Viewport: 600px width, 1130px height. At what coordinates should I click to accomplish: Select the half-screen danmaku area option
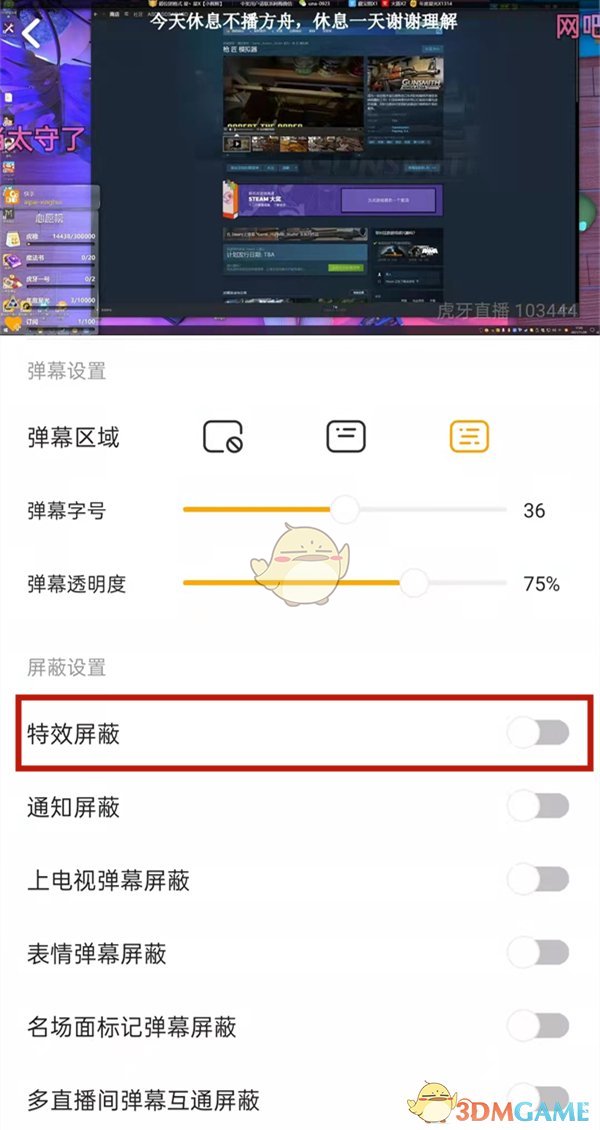(346, 436)
